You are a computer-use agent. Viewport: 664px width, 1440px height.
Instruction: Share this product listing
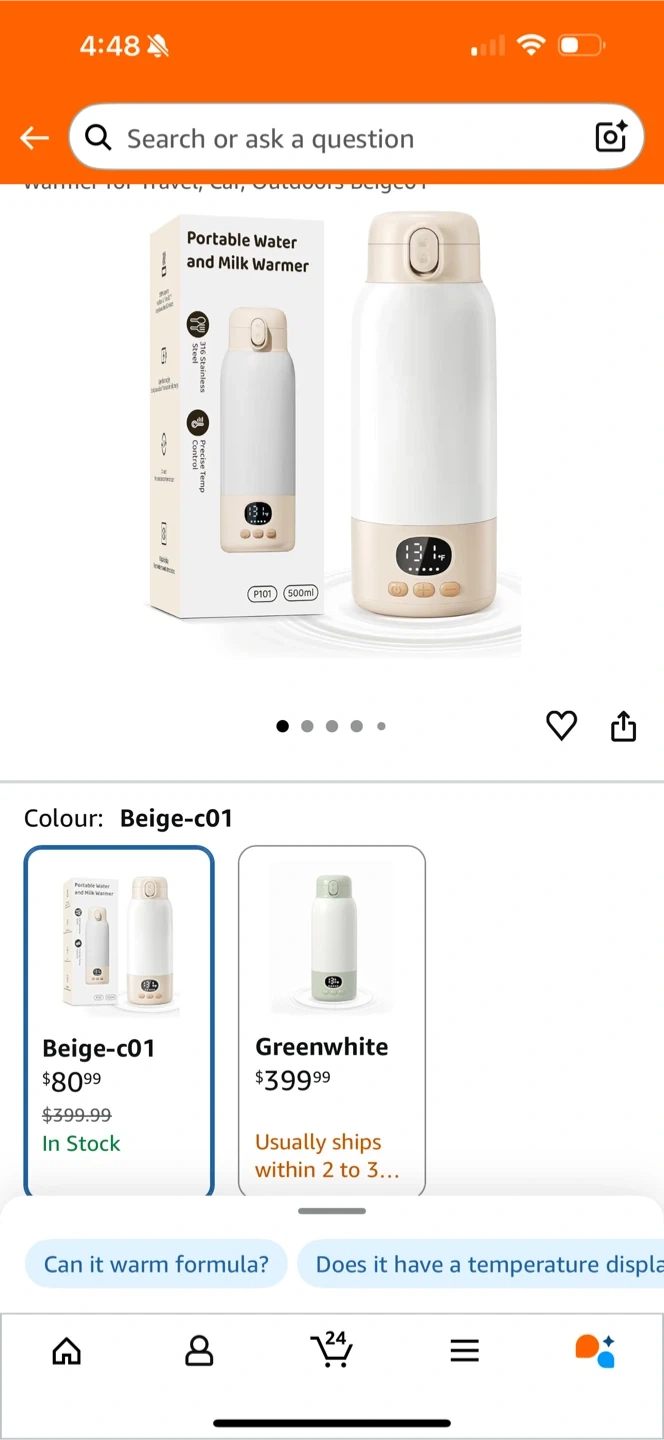(623, 726)
